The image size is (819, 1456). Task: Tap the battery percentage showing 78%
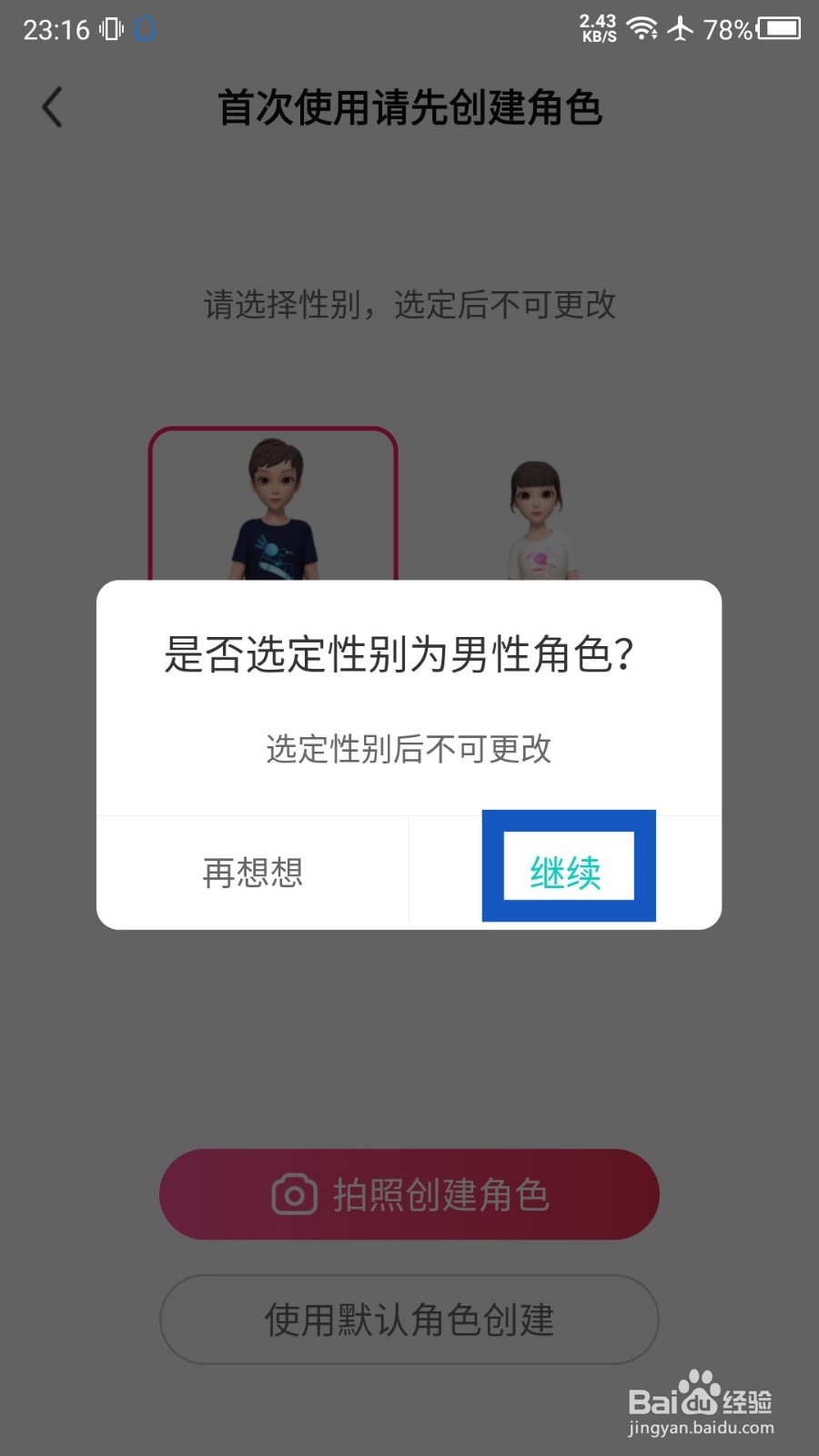(725, 28)
